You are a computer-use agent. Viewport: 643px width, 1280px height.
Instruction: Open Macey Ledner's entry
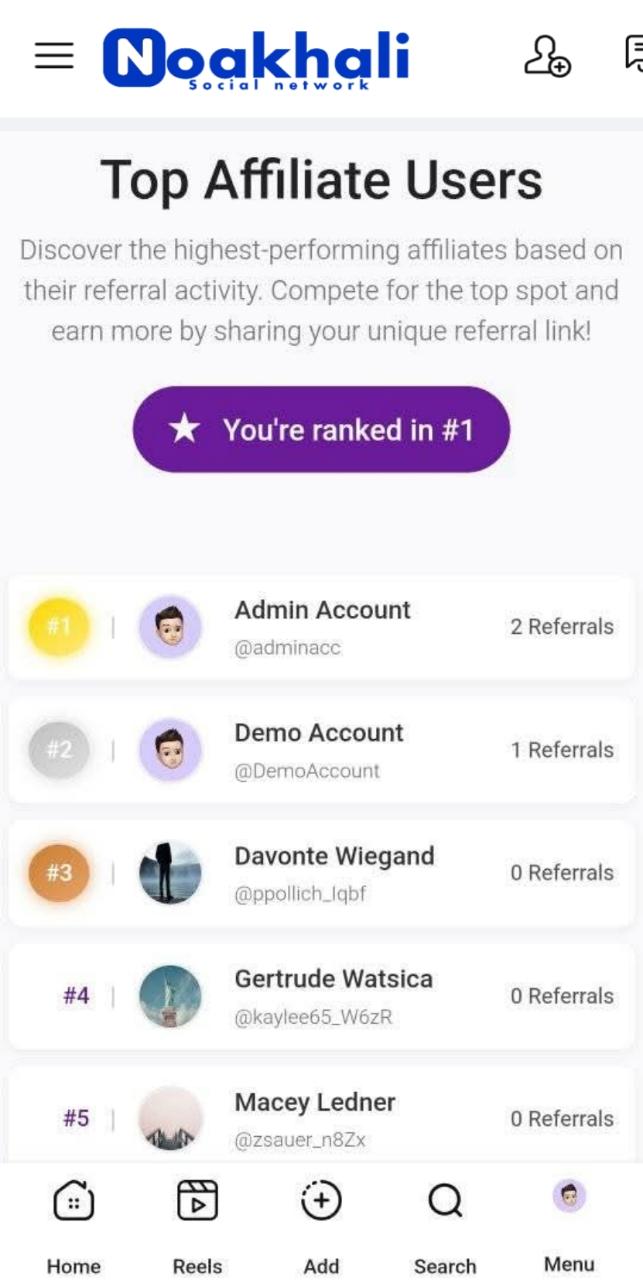click(x=321, y=1115)
